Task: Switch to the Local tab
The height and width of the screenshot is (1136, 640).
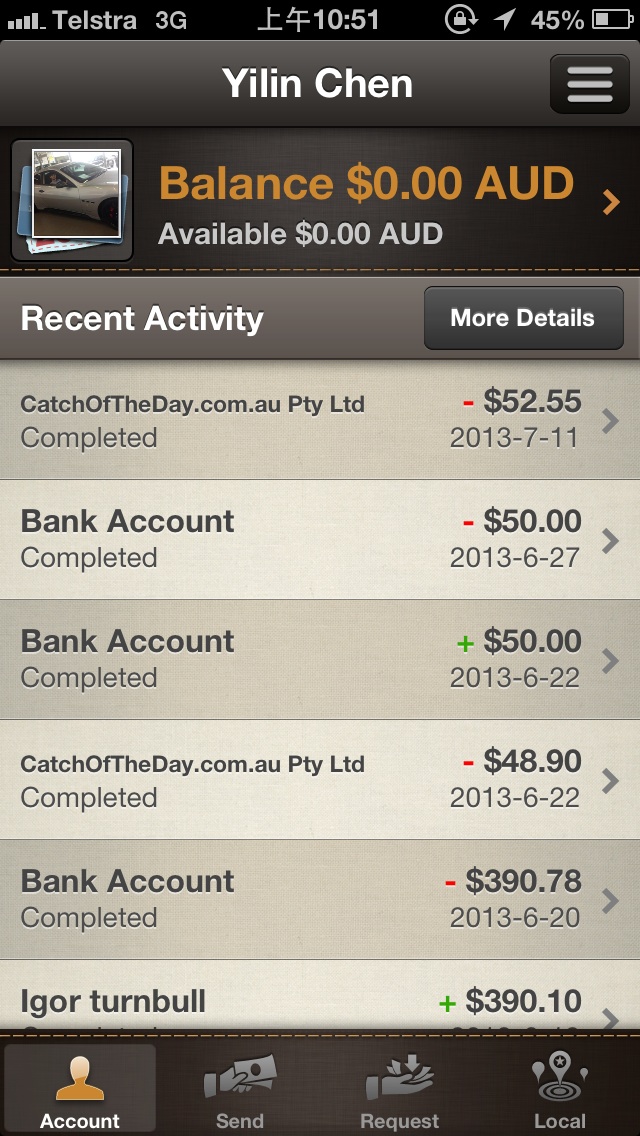Action: click(x=560, y=1090)
